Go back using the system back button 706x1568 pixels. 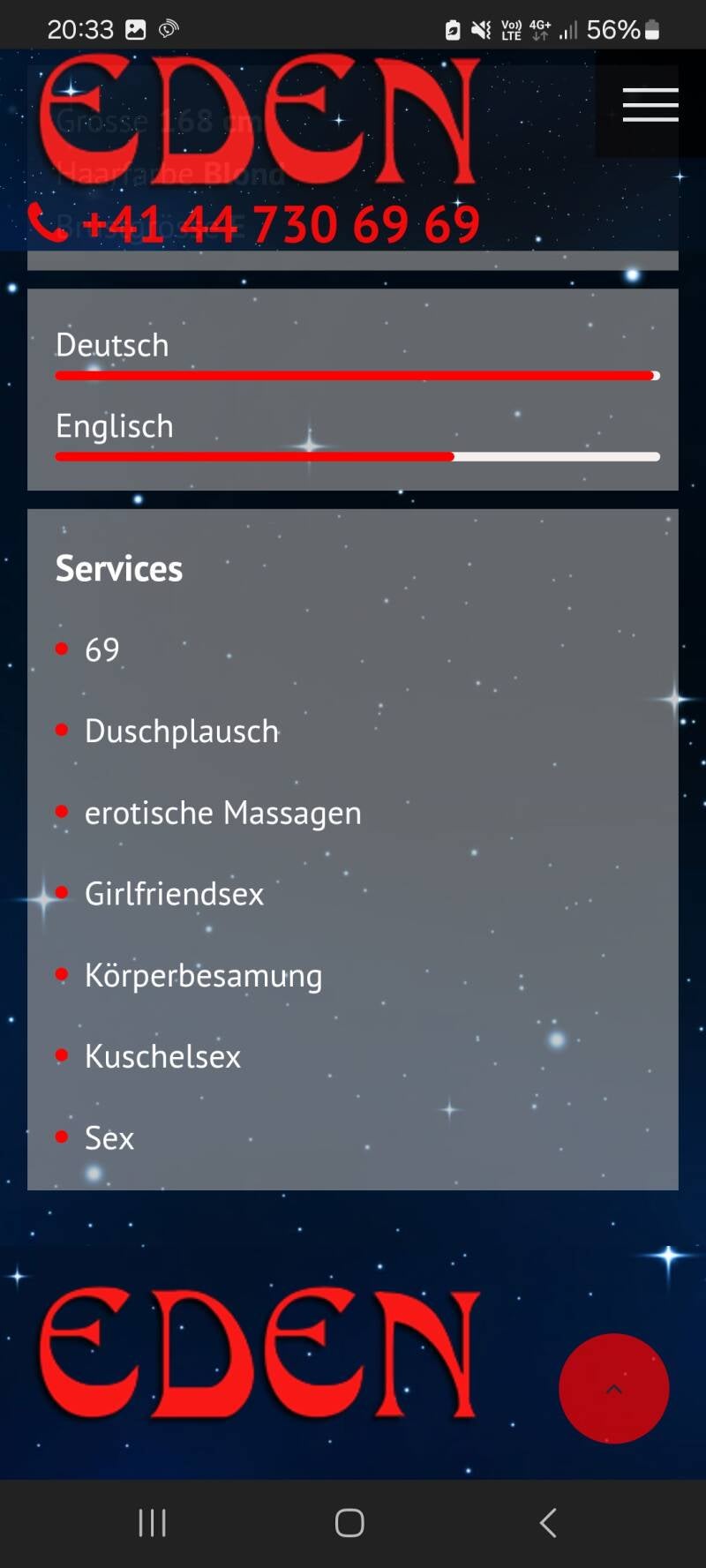point(548,1522)
